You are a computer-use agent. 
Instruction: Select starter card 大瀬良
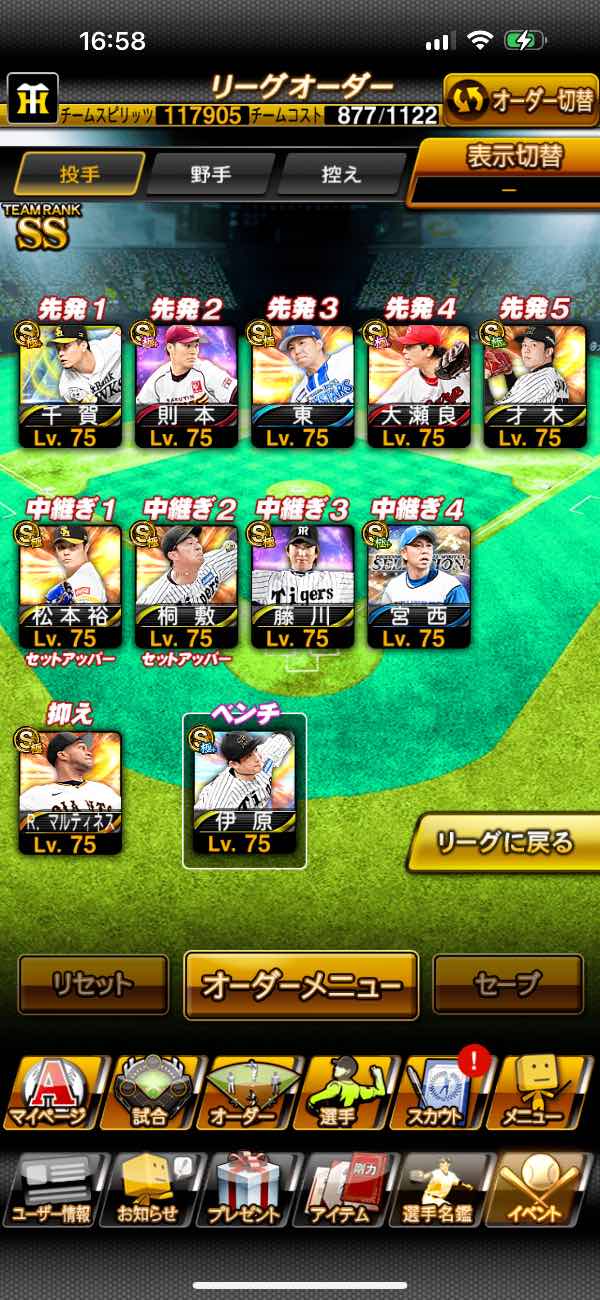418,386
